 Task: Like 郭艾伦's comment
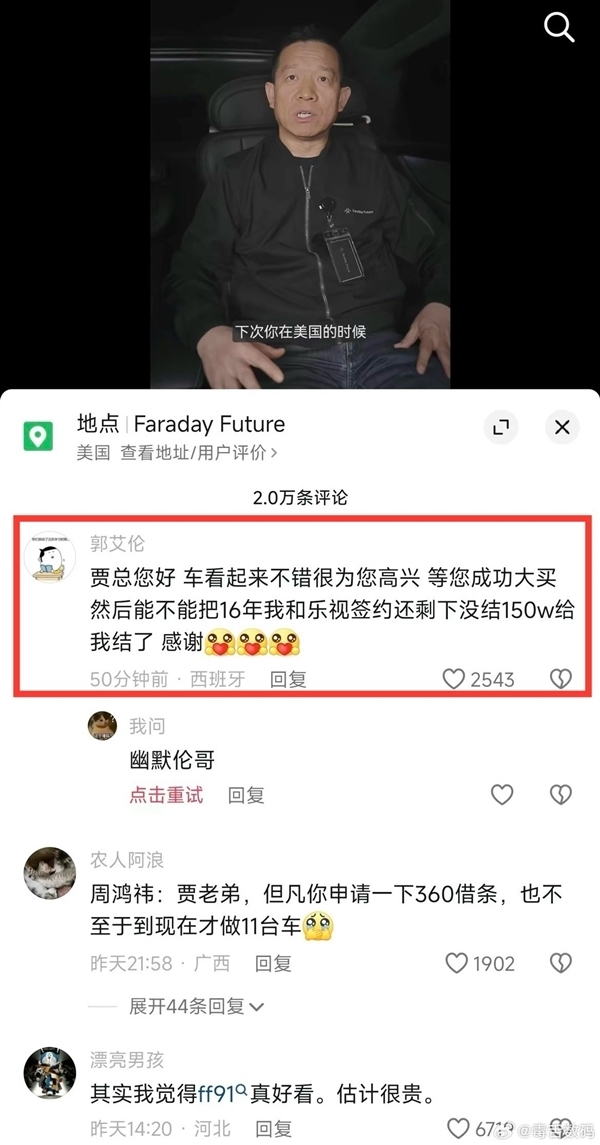[x=455, y=679]
